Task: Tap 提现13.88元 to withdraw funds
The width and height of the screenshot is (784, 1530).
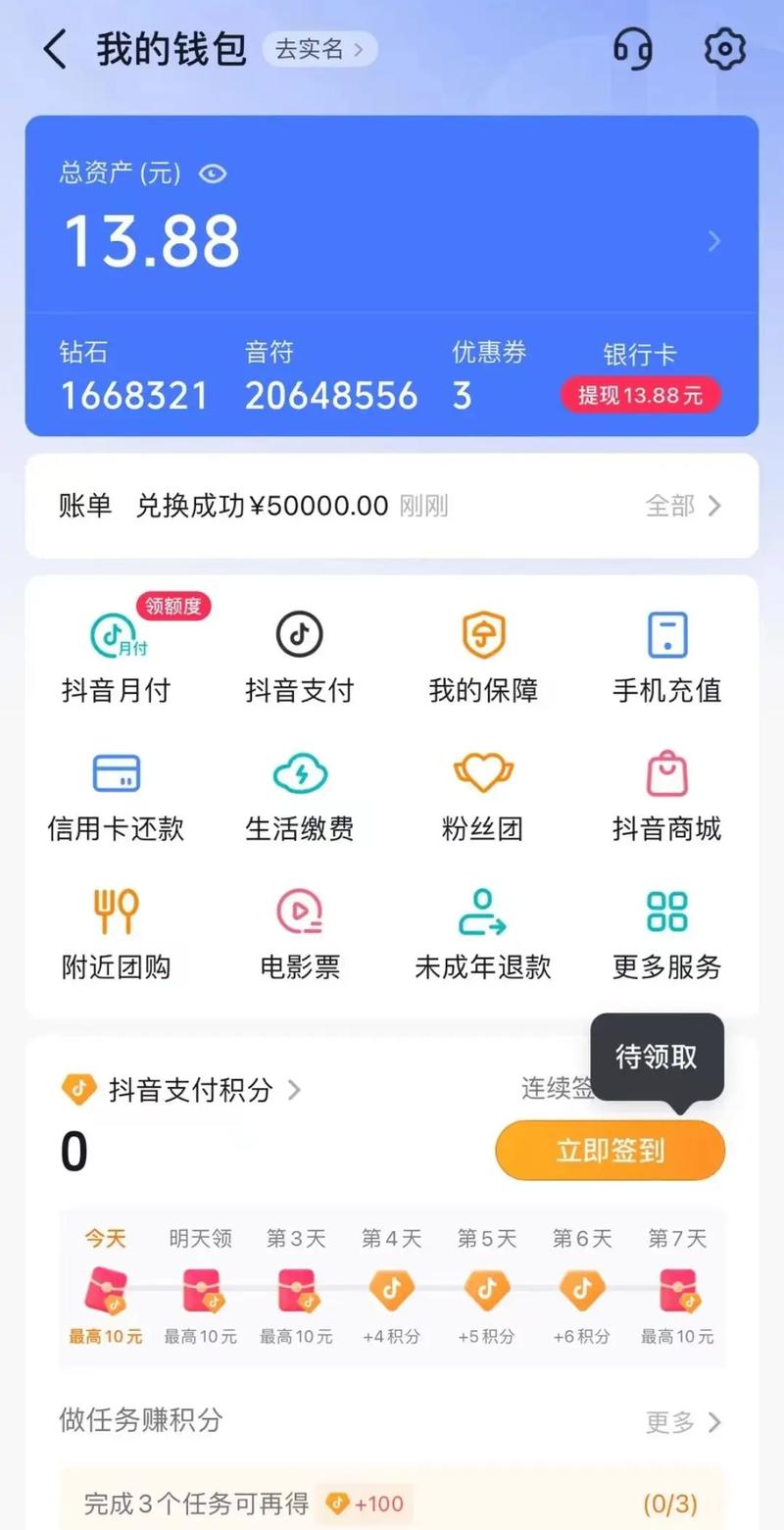Action: (x=640, y=395)
